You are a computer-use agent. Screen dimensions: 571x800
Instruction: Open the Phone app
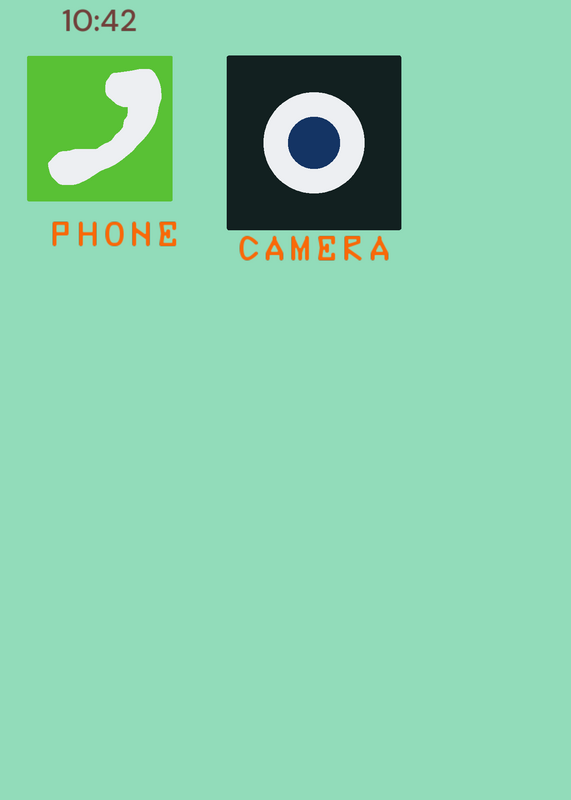(x=100, y=129)
